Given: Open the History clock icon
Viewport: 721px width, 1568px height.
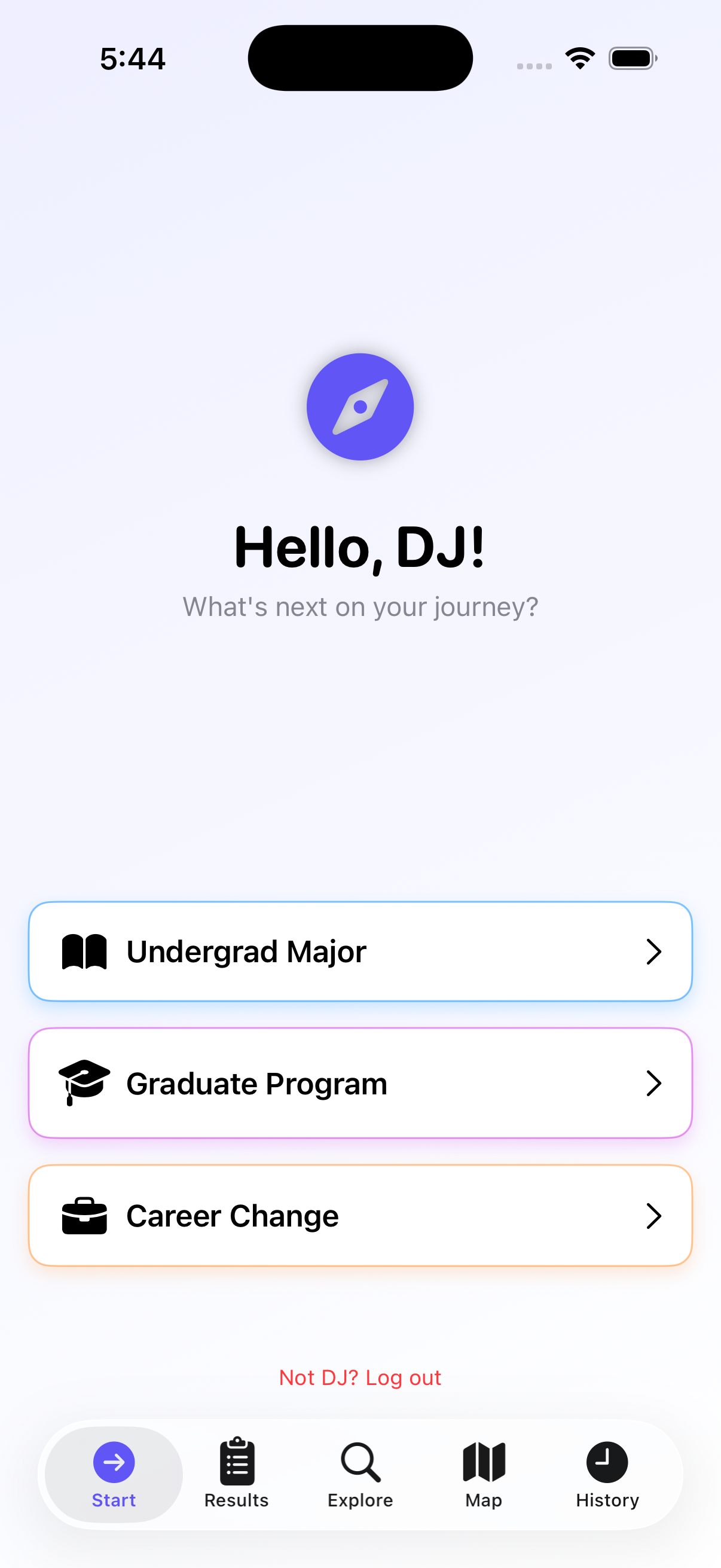Looking at the screenshot, I should (607, 1461).
